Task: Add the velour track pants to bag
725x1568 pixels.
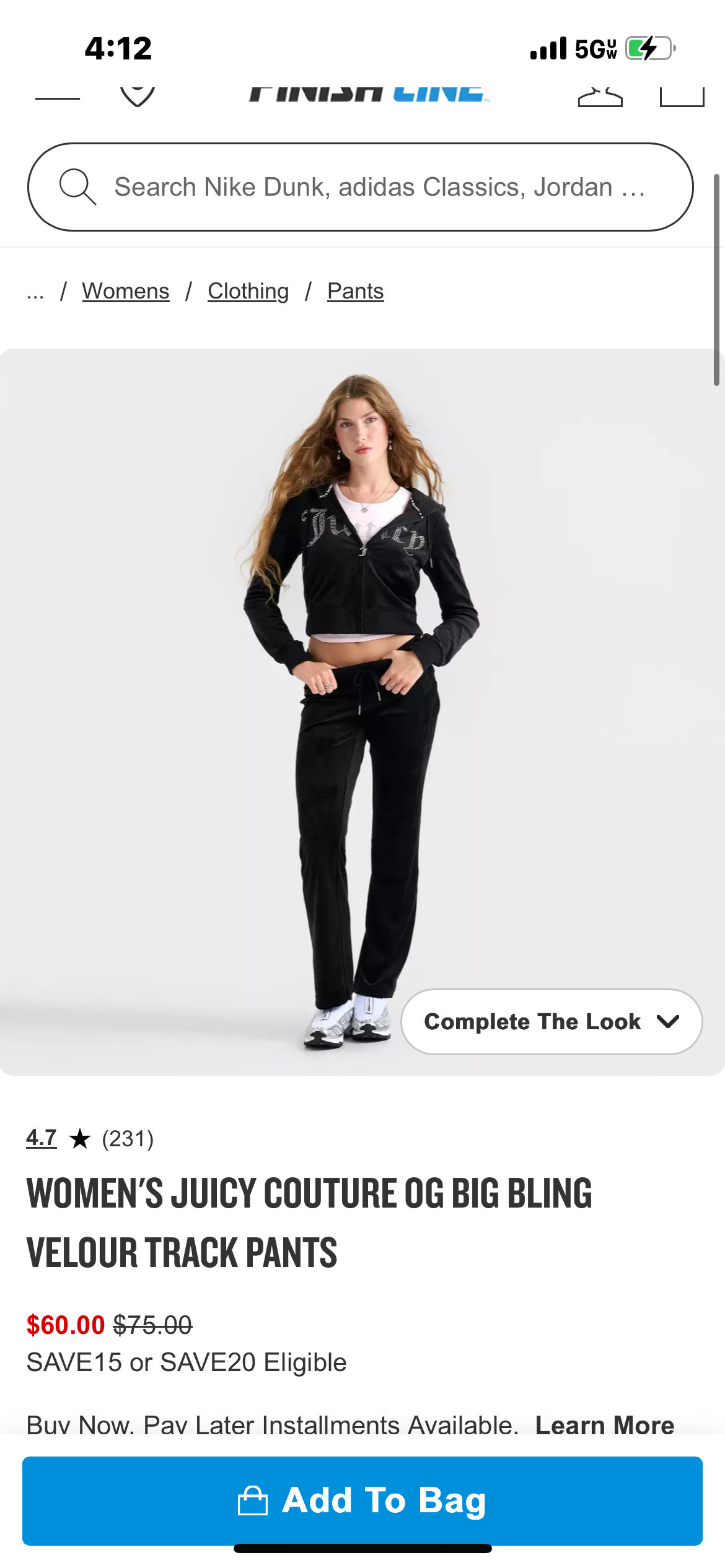Action: point(362,1500)
